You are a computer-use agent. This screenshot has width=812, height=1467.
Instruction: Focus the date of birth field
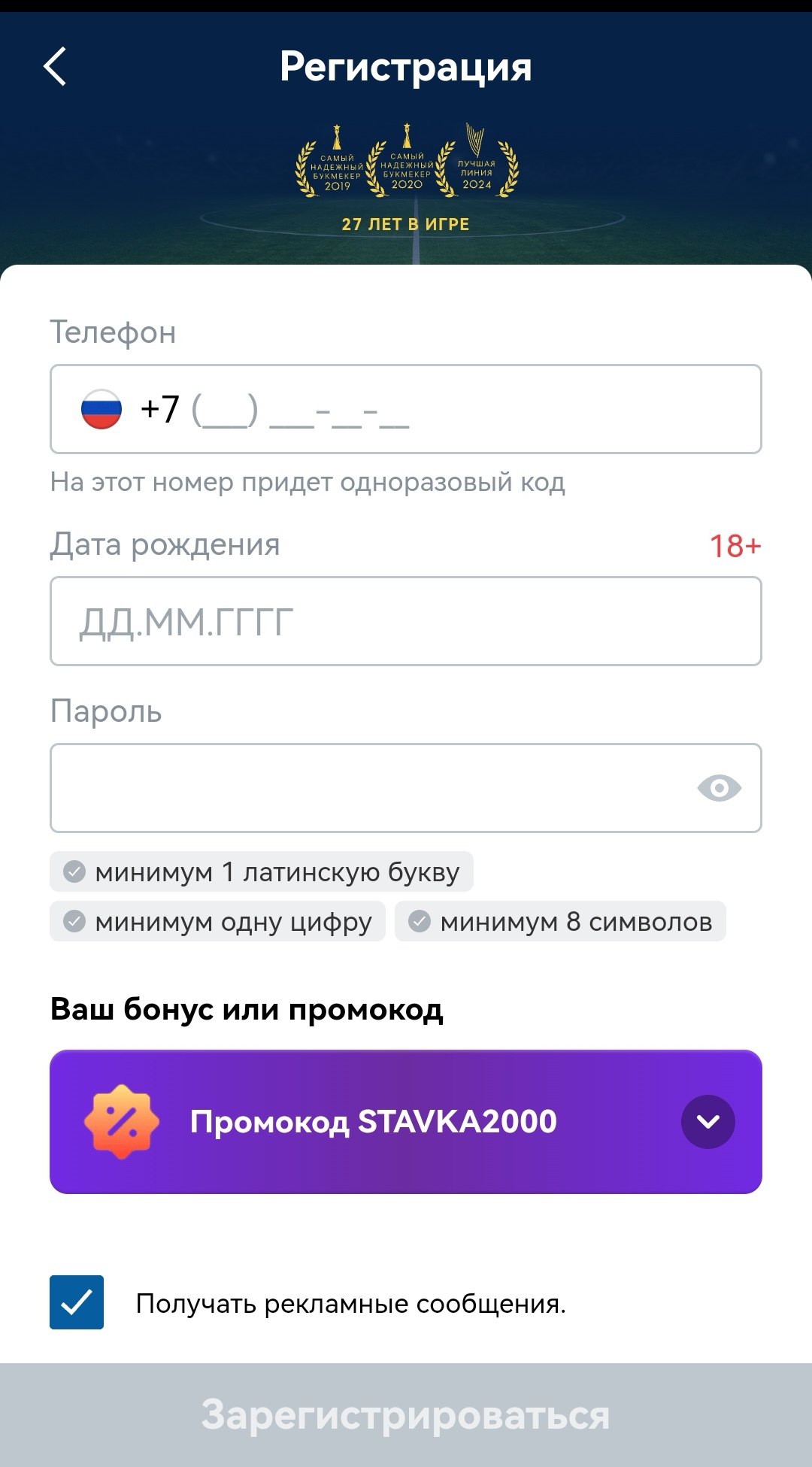406,622
